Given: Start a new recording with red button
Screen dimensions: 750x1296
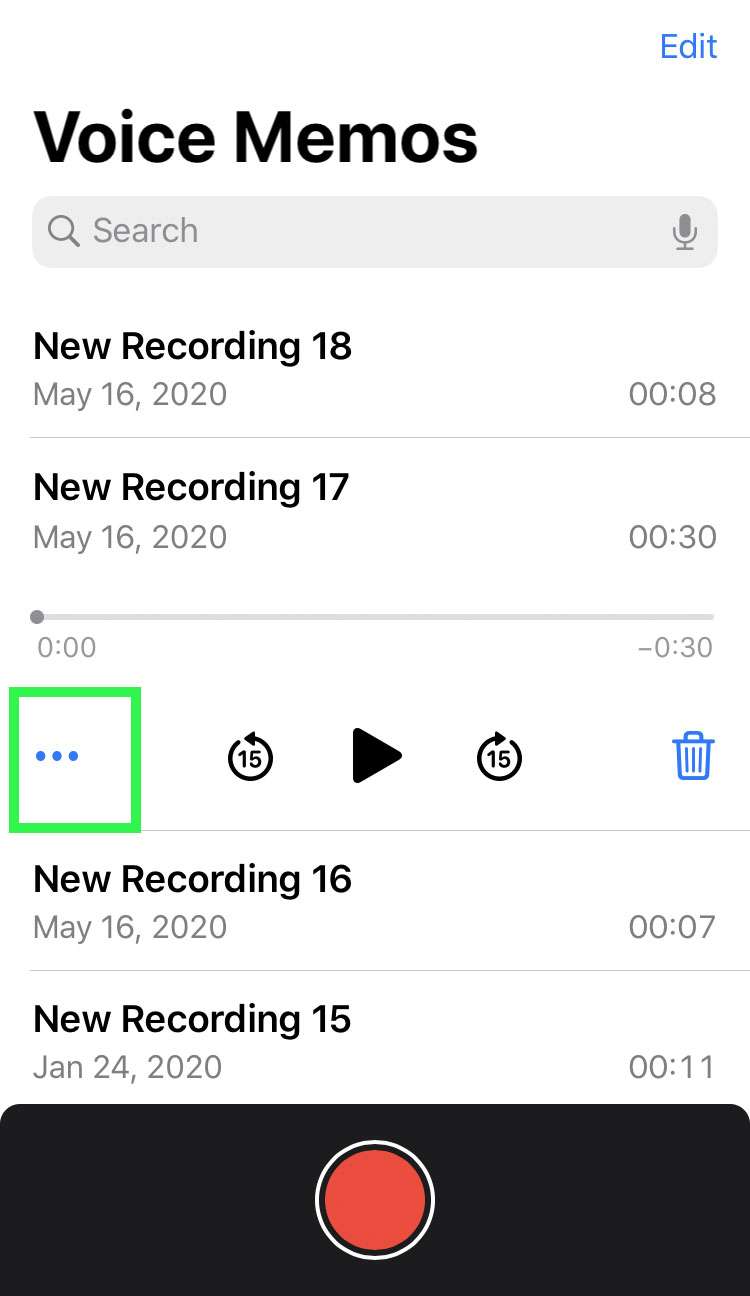Looking at the screenshot, I should click(375, 1199).
